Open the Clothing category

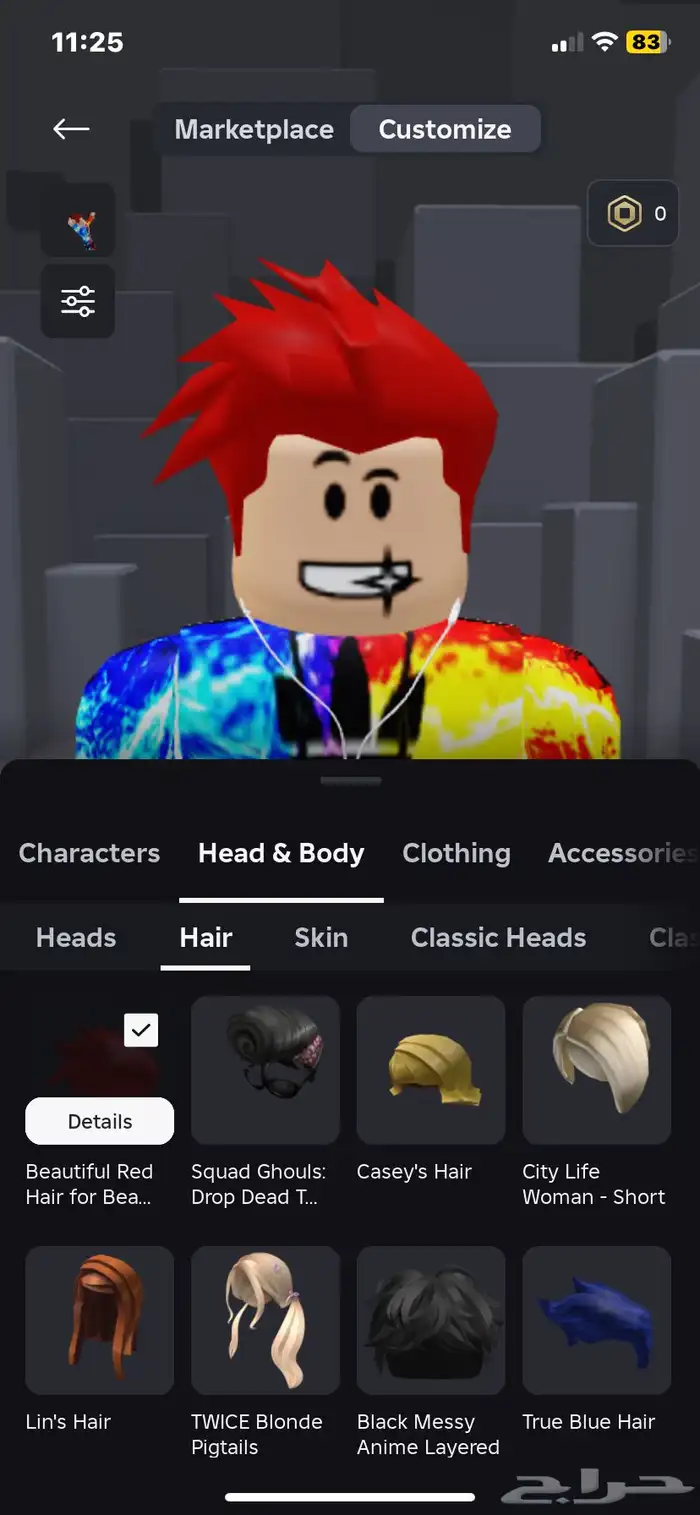pyautogui.click(x=456, y=853)
